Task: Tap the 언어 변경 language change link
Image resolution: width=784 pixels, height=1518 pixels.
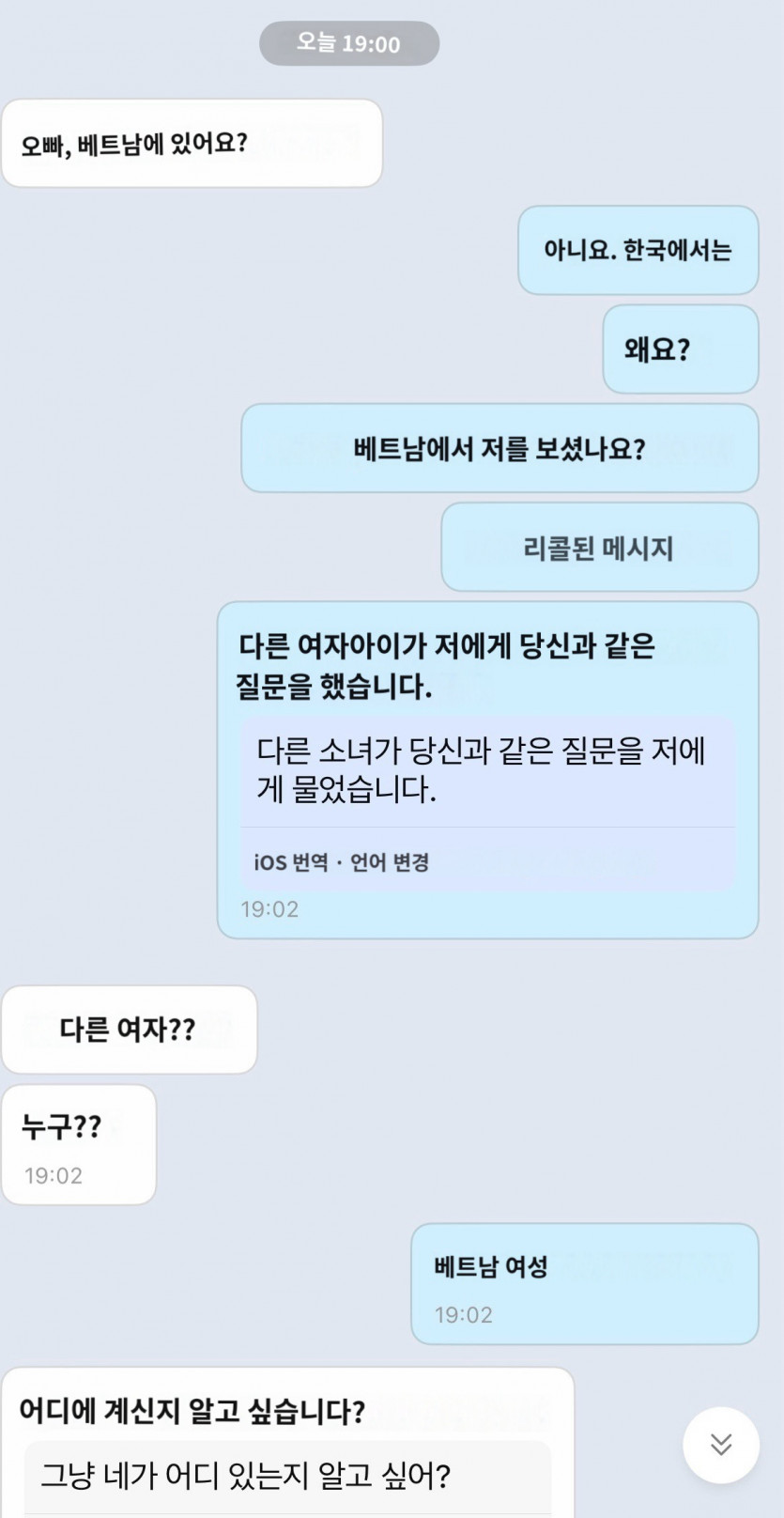Action: 390,862
